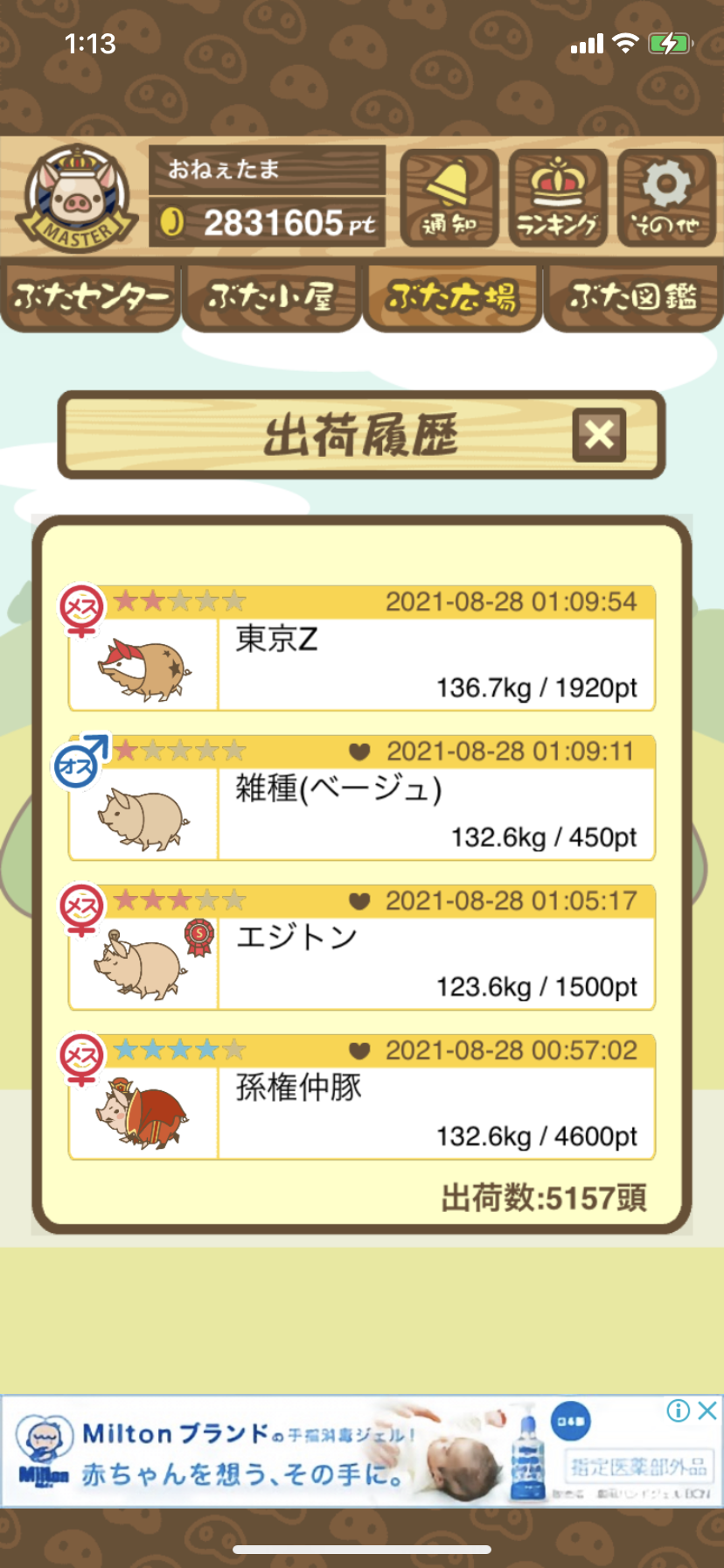Screen dimensions: 724x1568
Task: Switch to the ぶた広場 tab
Action: pos(452,298)
